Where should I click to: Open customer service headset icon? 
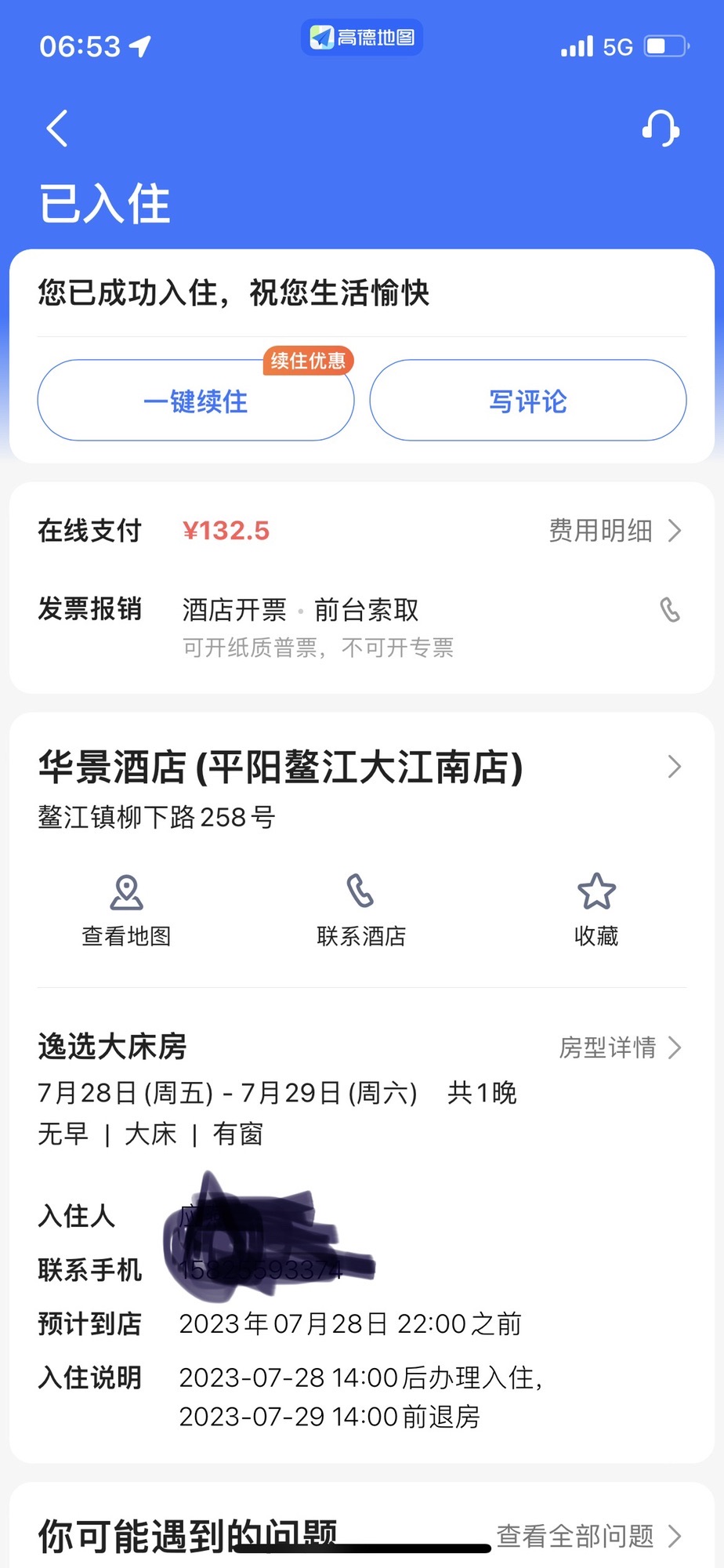point(661,128)
